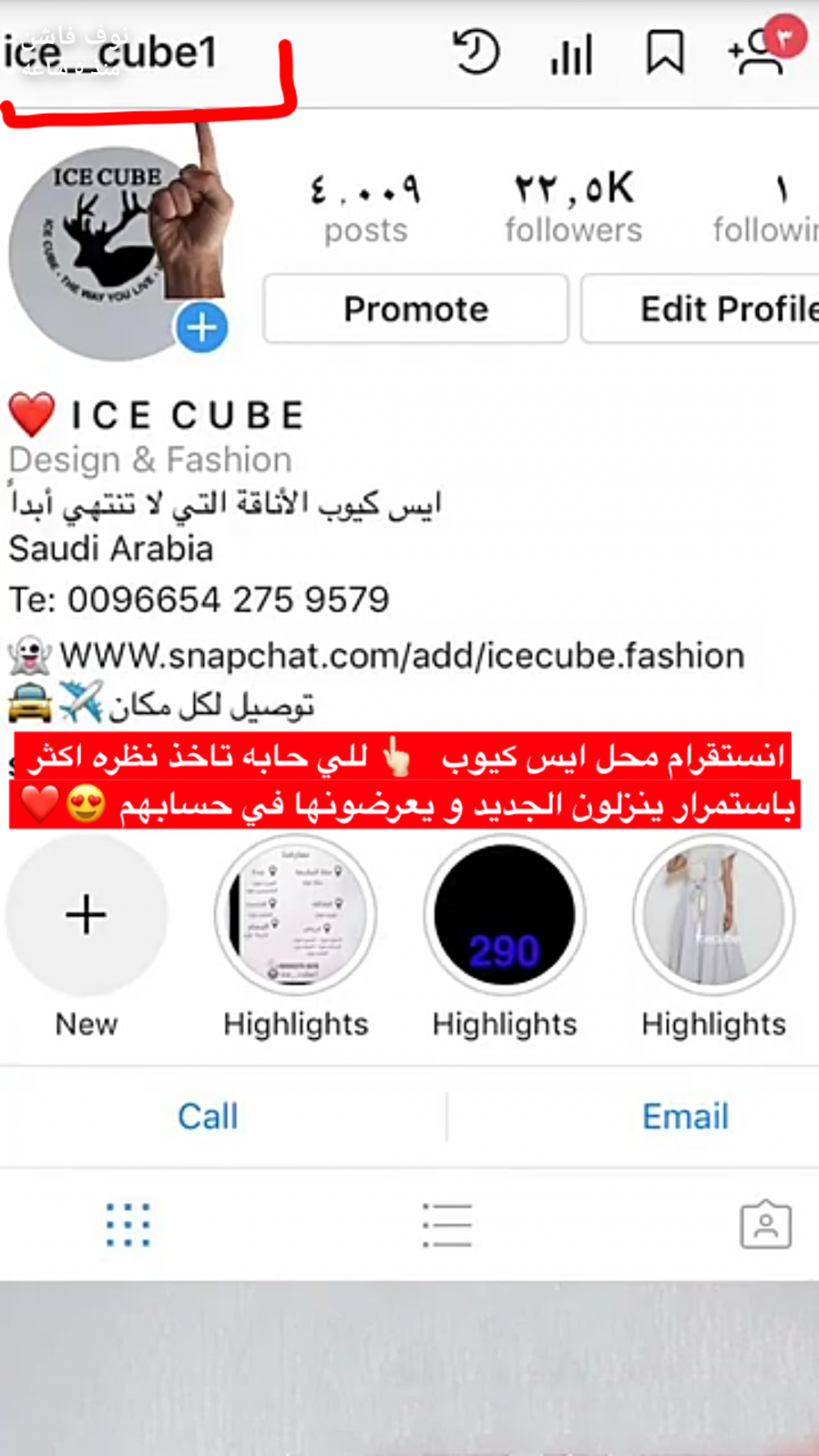Switch to the tagged photos tab
Viewport: 819px width, 1456px height.
(x=766, y=1225)
